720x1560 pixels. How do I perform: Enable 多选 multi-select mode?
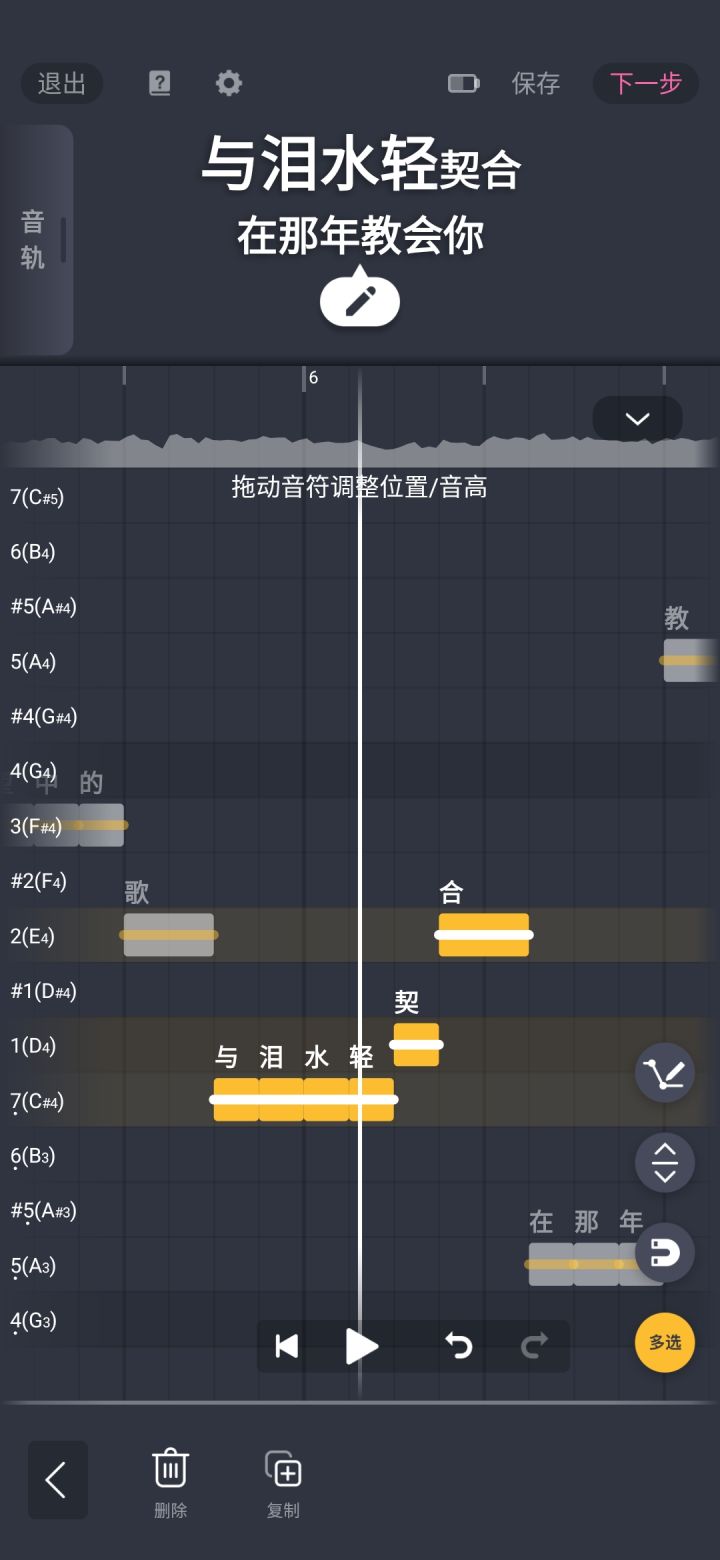664,1343
